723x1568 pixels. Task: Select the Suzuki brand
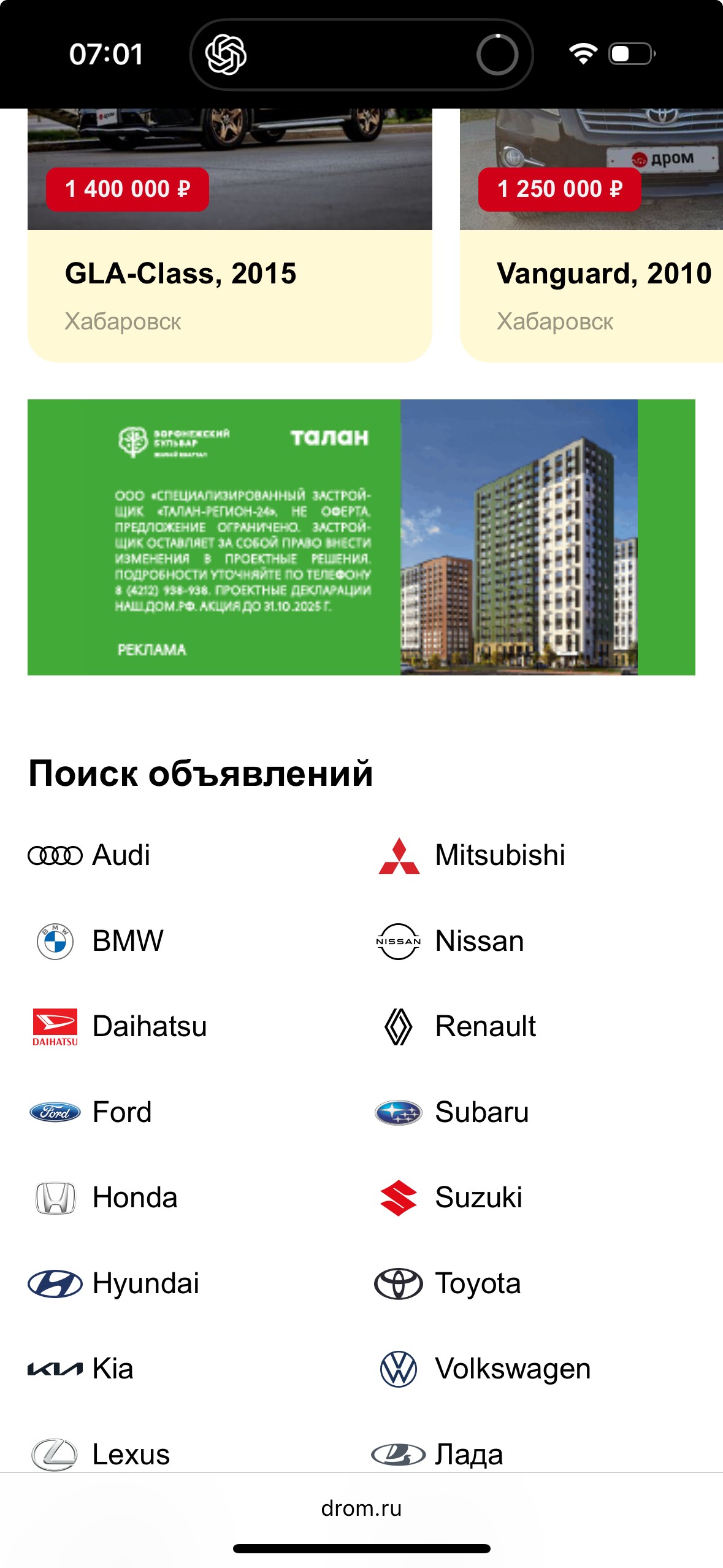point(478,1198)
